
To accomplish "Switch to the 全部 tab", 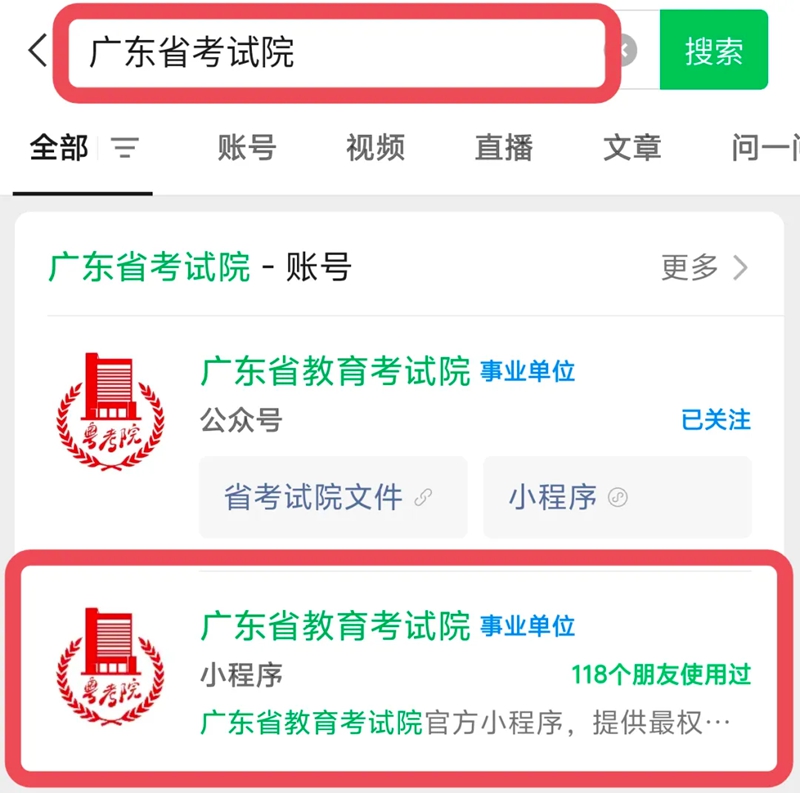I will pyautogui.click(x=59, y=148).
